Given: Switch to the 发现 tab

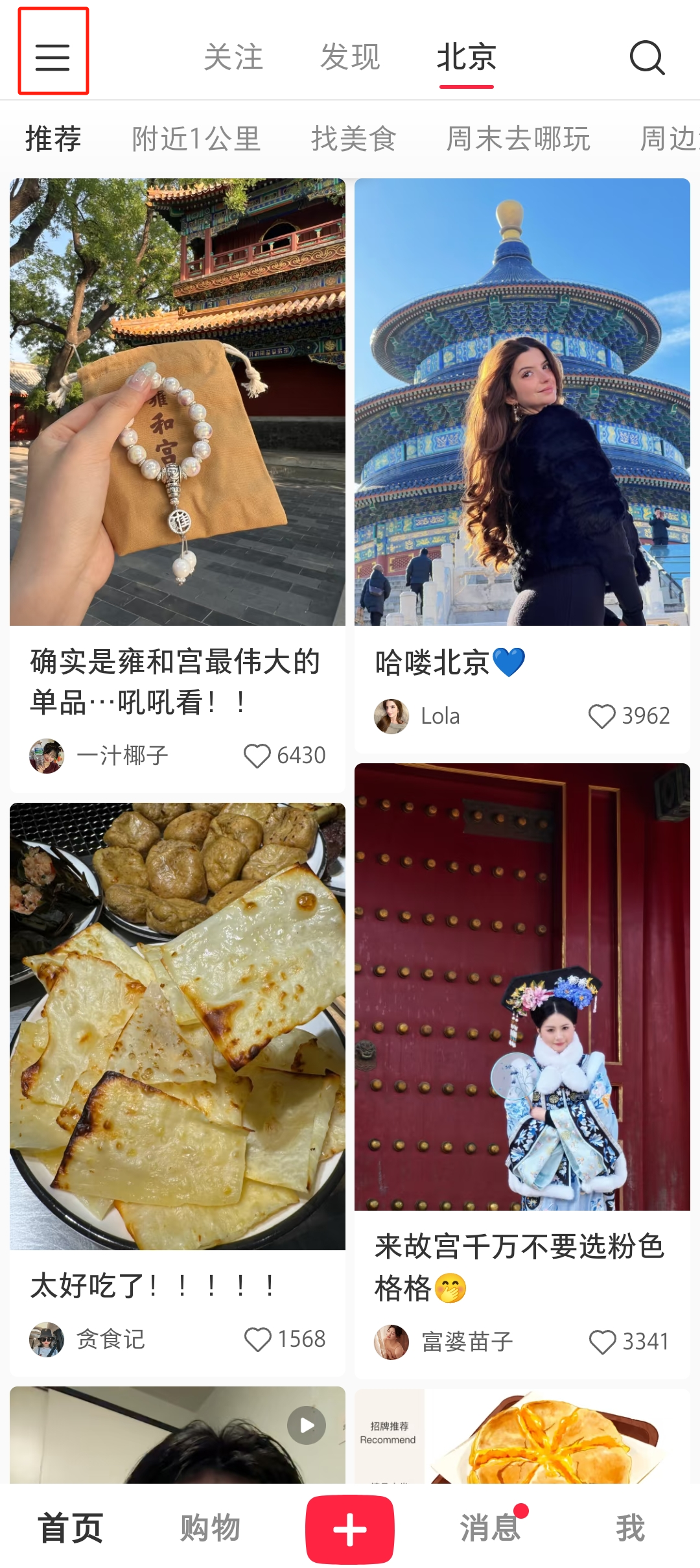Looking at the screenshot, I should [350, 57].
